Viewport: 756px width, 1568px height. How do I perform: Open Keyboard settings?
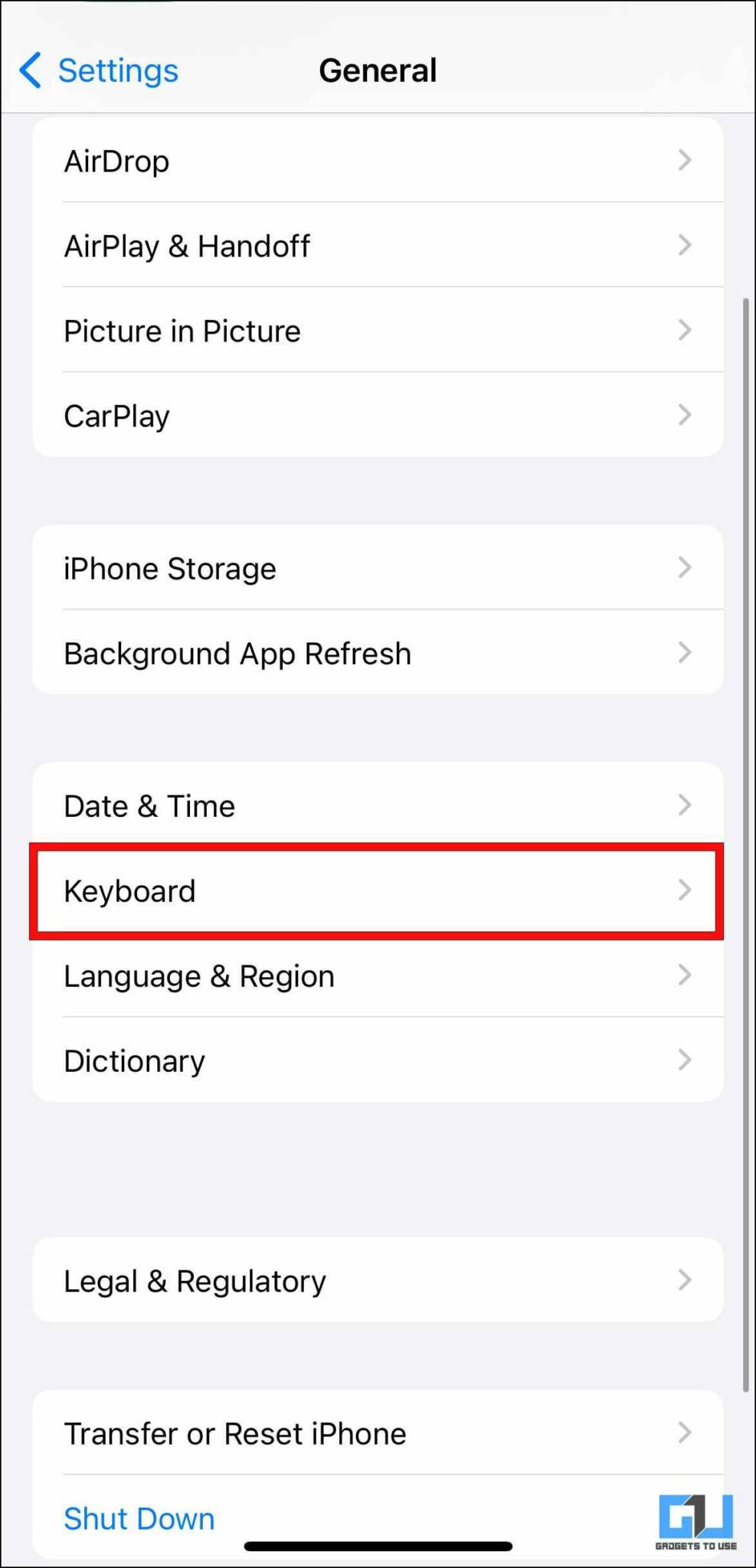pyautogui.click(x=377, y=890)
